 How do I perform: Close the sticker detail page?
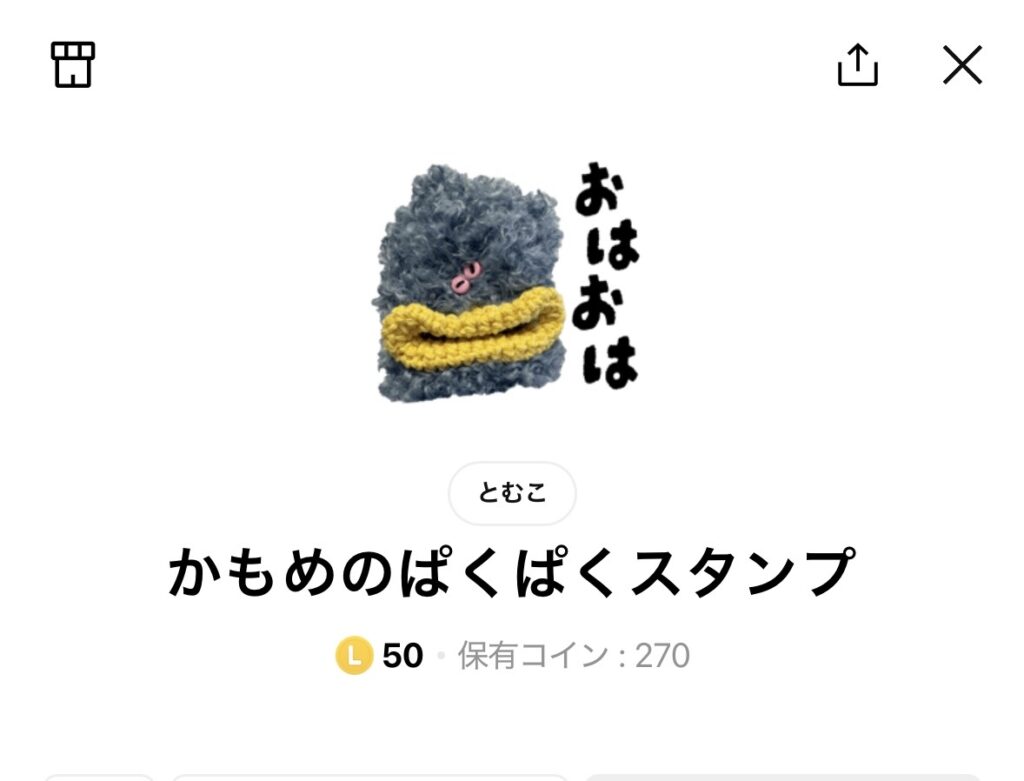point(962,66)
